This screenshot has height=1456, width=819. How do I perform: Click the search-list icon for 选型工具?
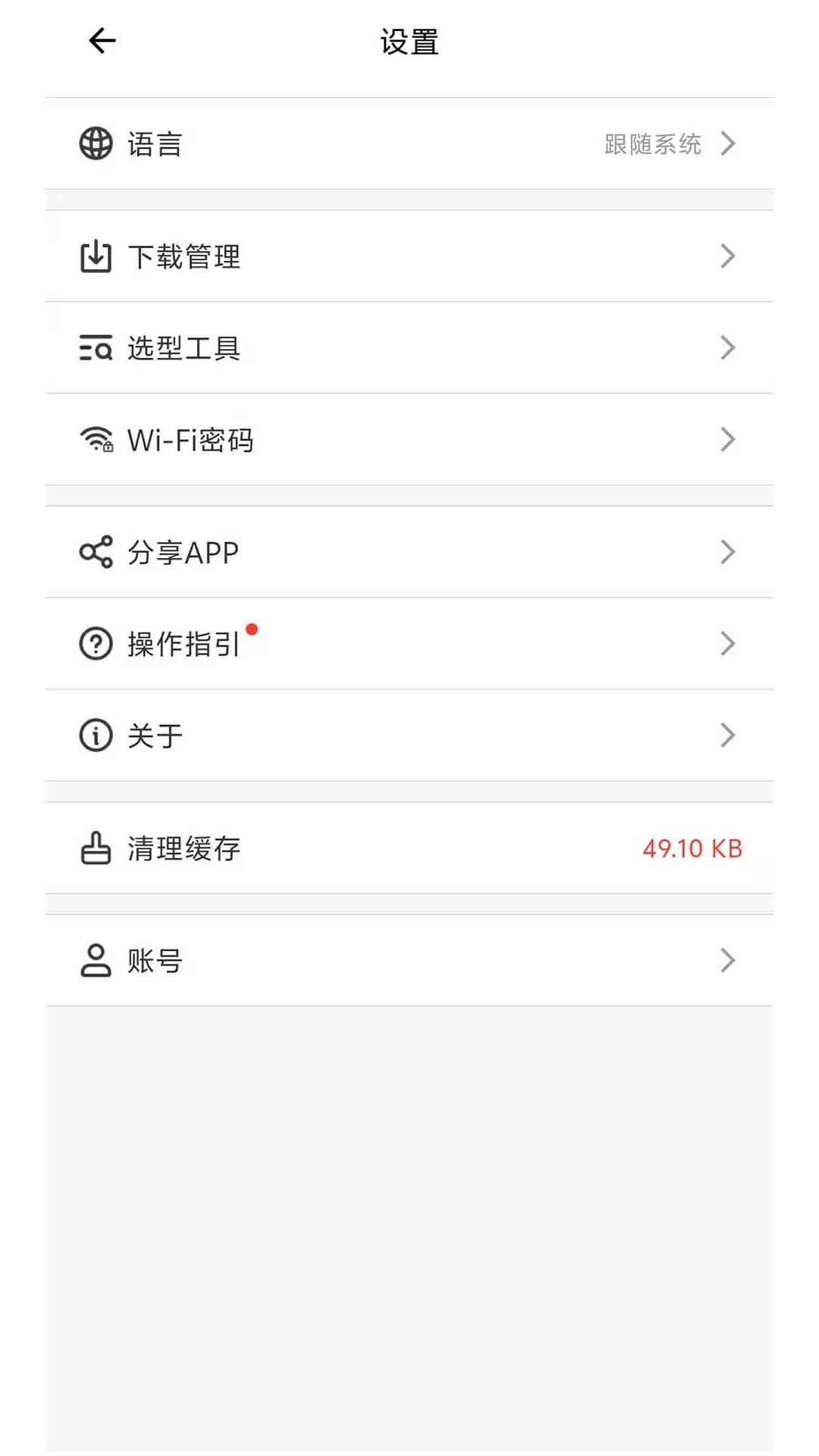(x=96, y=348)
